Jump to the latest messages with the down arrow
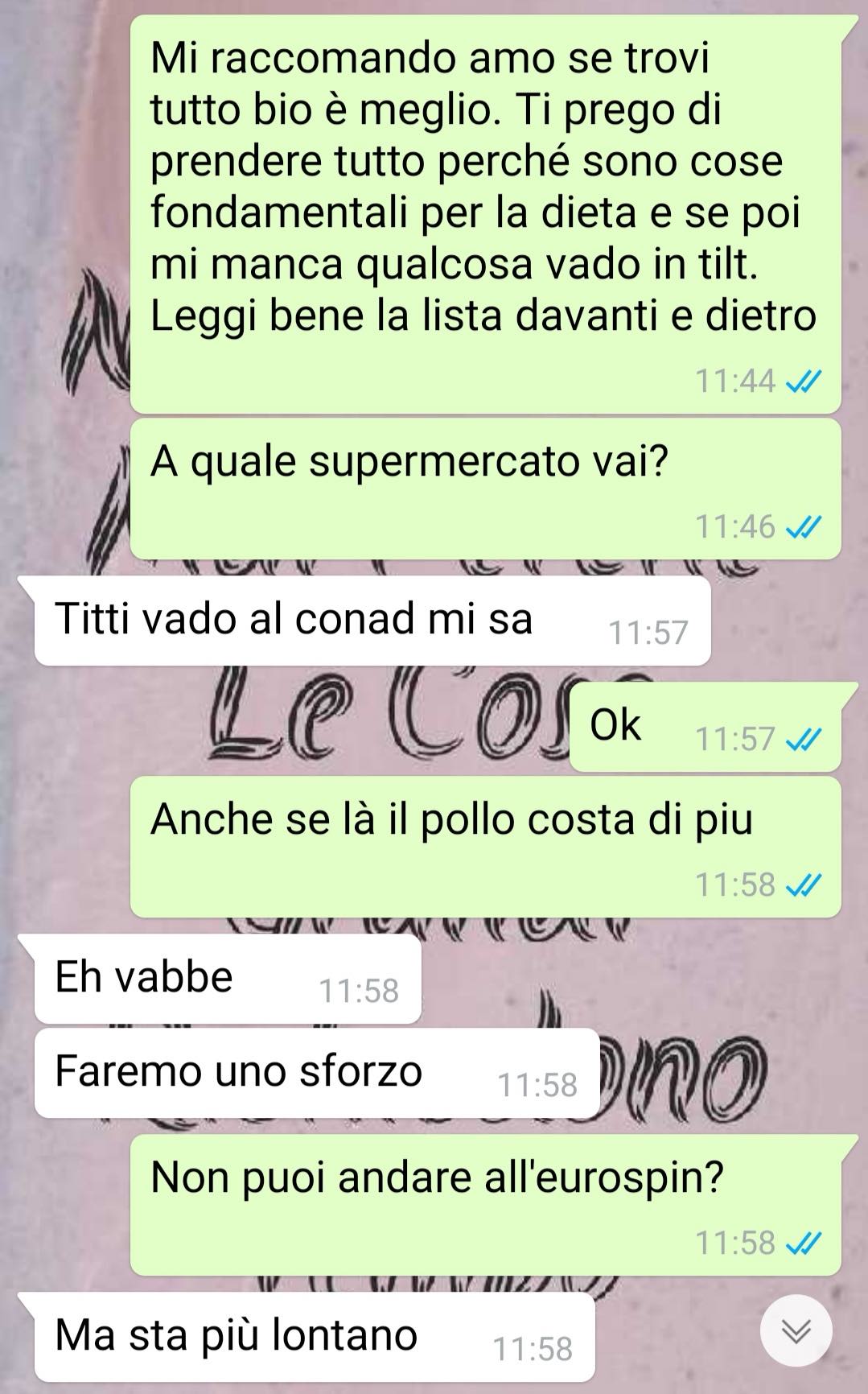 tap(796, 1332)
